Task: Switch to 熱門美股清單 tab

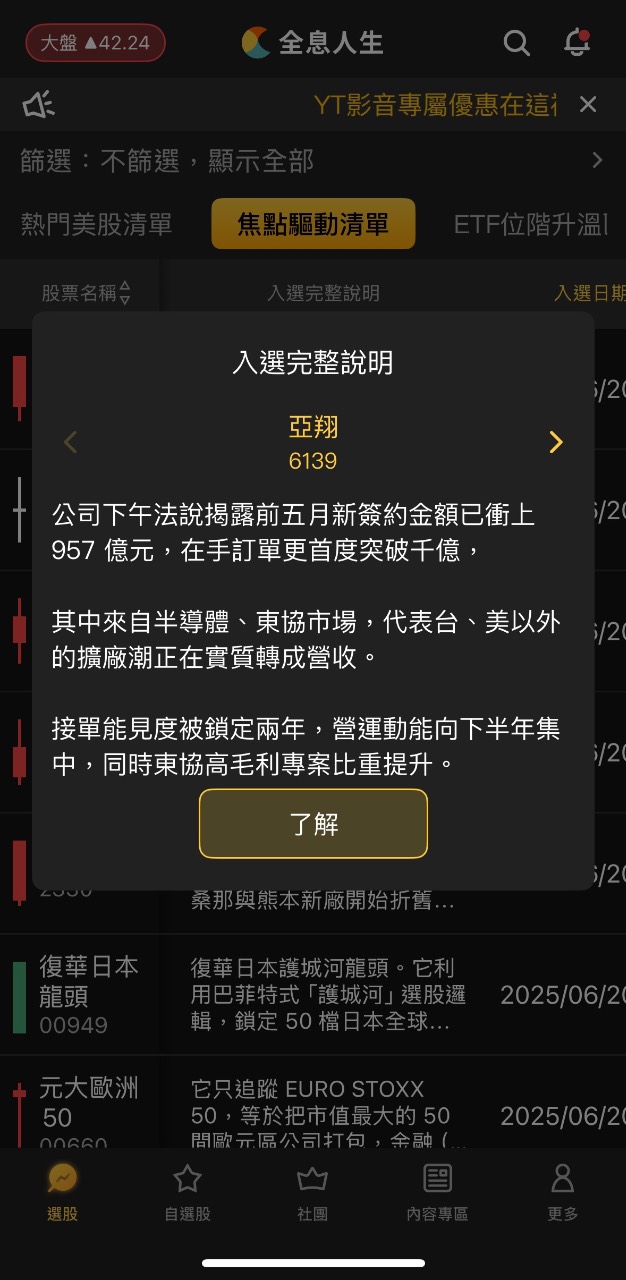Action: [x=97, y=224]
